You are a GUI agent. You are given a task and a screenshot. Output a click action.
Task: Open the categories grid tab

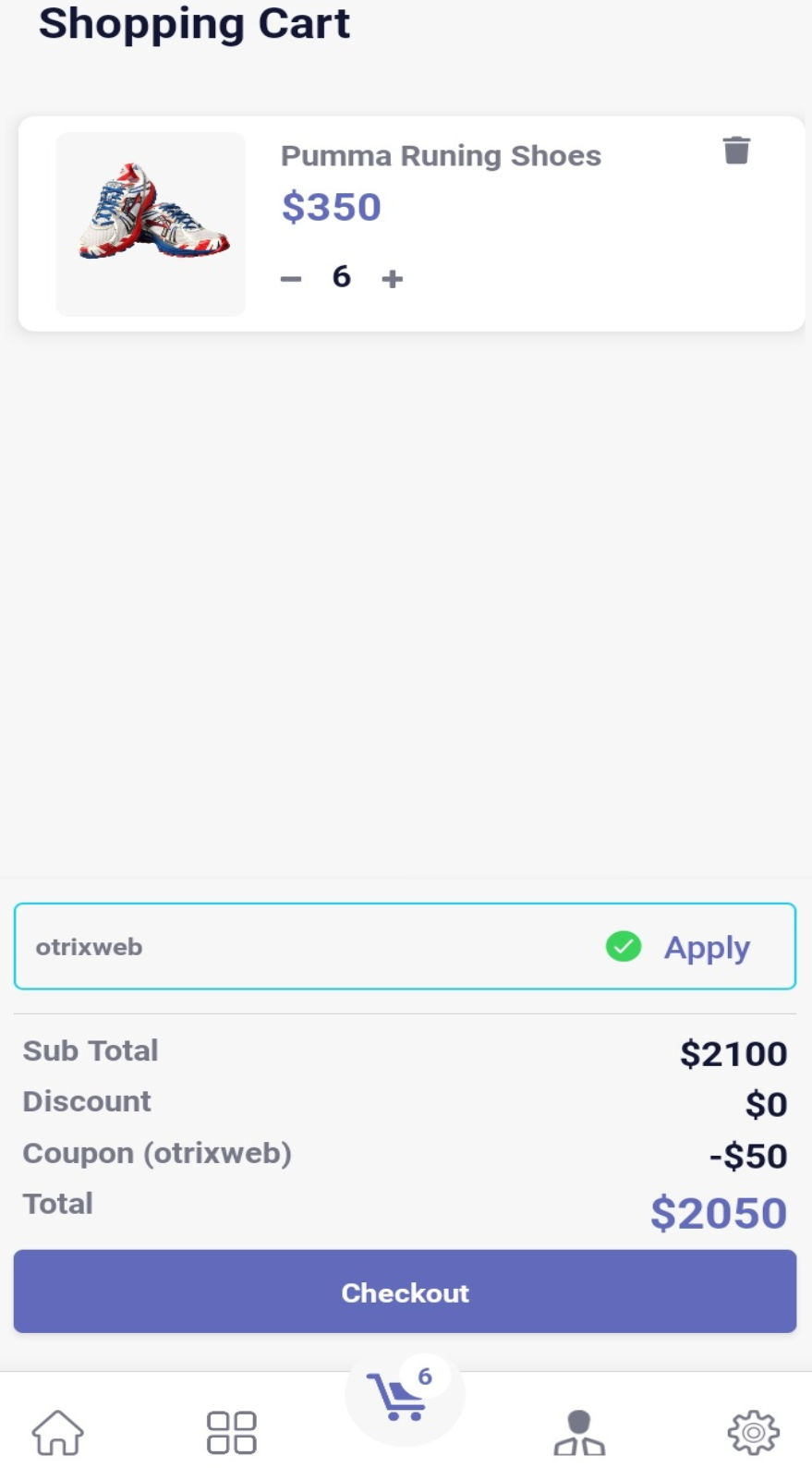231,1432
